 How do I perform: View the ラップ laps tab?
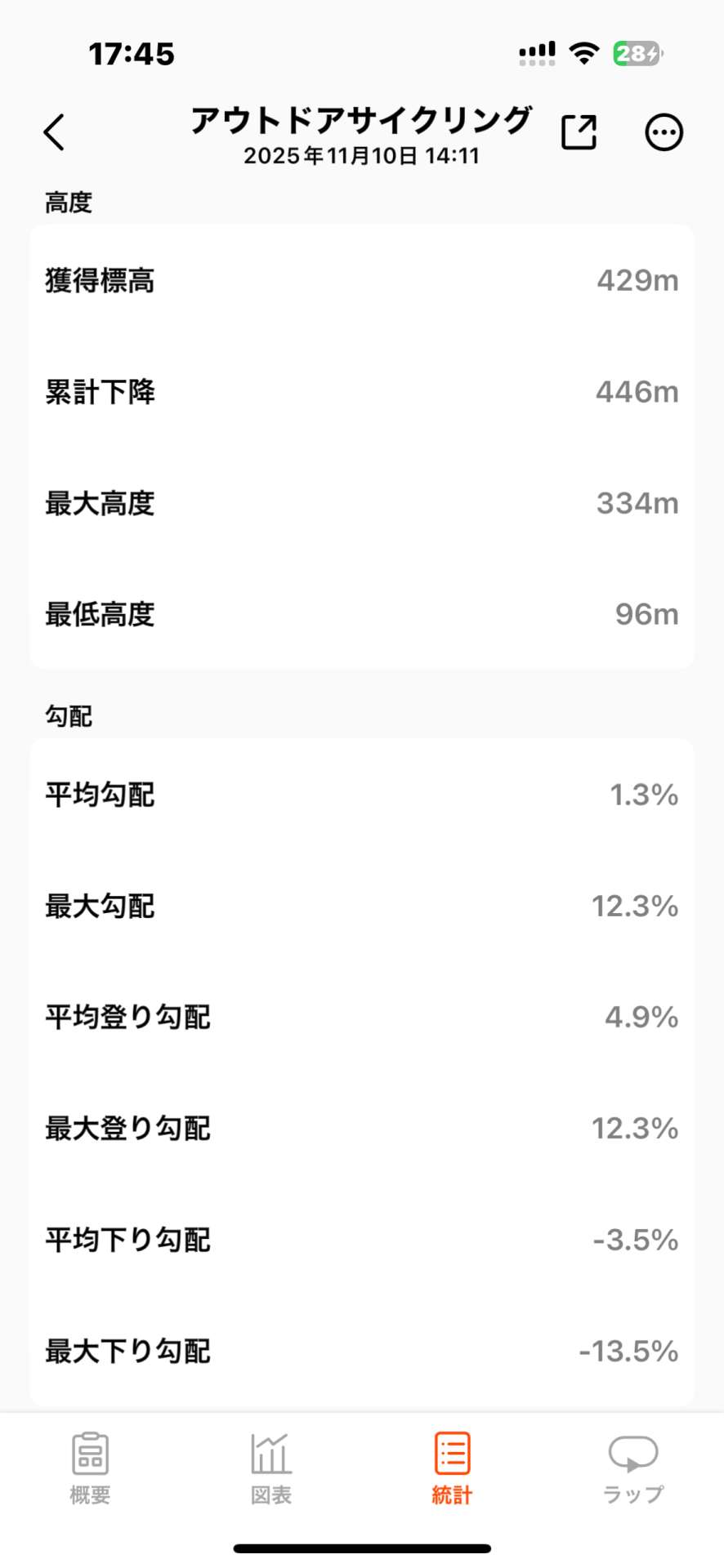pyautogui.click(x=633, y=1468)
